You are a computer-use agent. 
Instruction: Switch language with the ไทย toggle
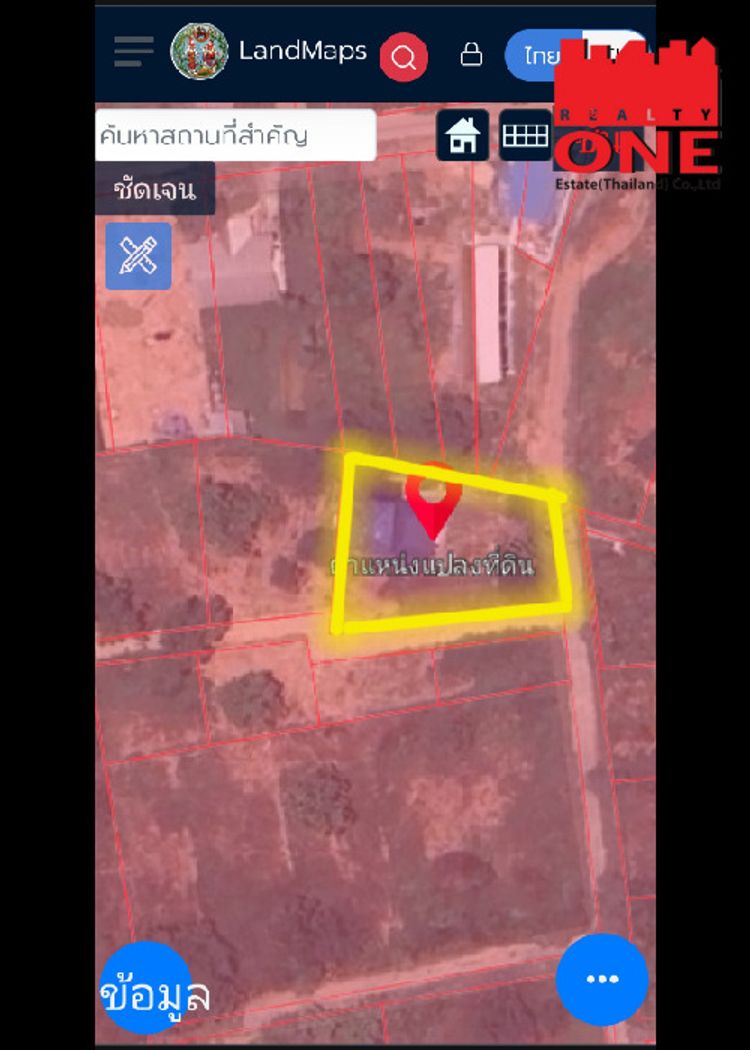coord(540,55)
